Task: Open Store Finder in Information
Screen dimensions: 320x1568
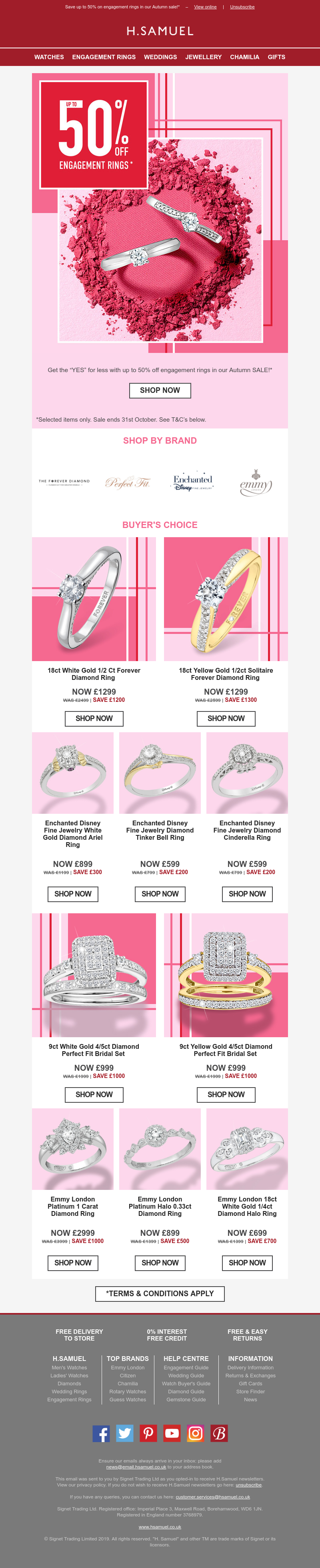Action: coord(250,1391)
